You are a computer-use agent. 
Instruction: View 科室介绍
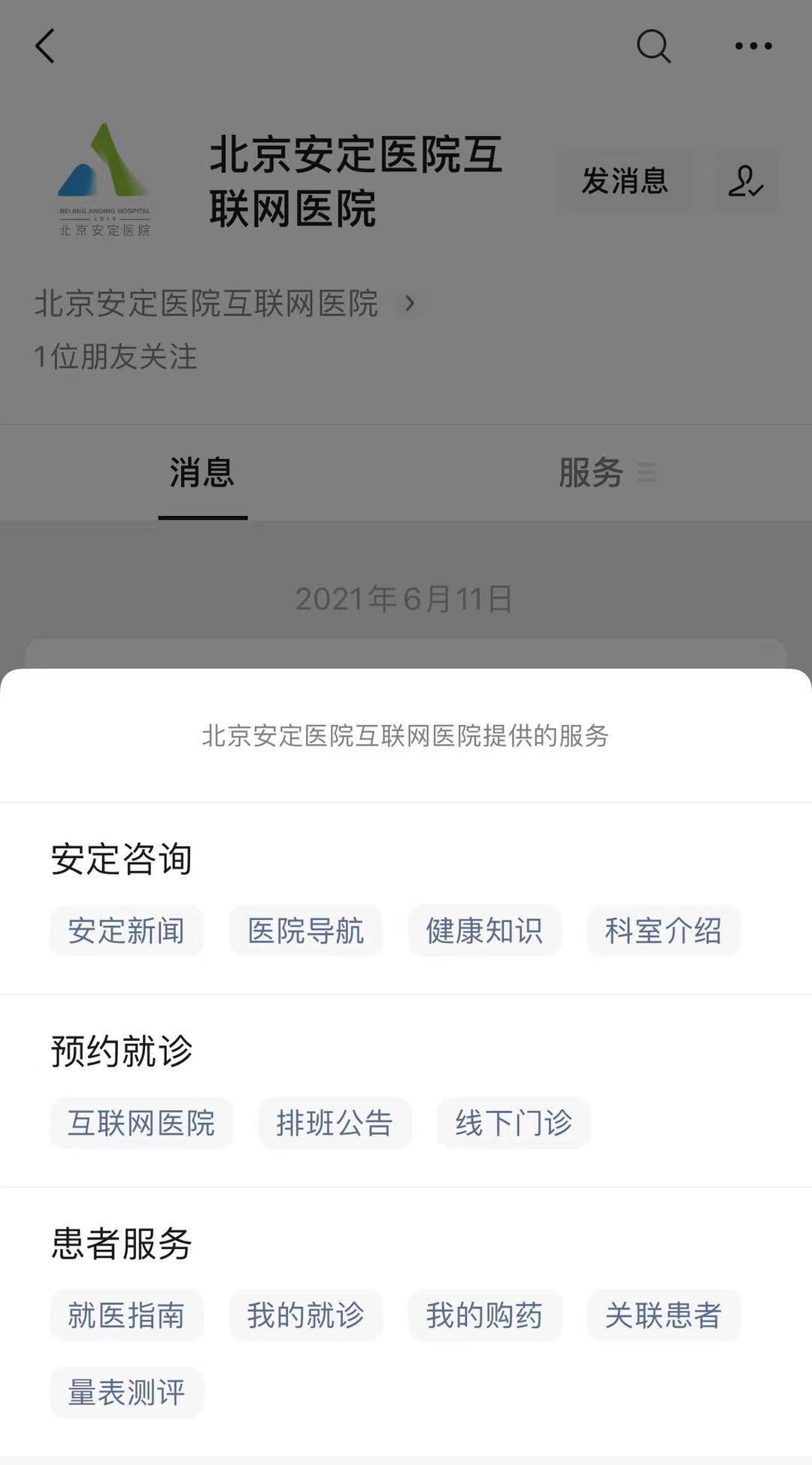(x=664, y=931)
